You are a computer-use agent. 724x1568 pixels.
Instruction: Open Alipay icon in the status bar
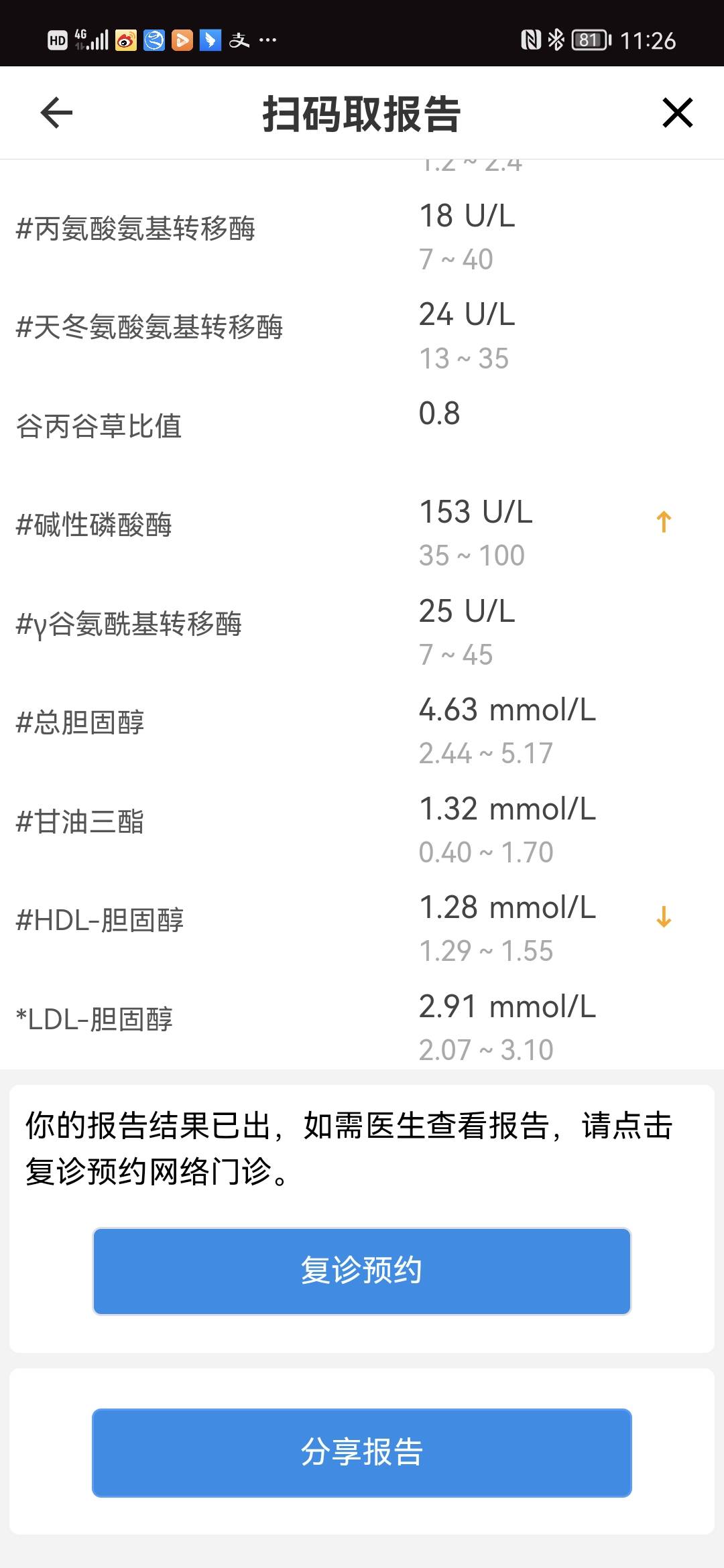click(239, 40)
